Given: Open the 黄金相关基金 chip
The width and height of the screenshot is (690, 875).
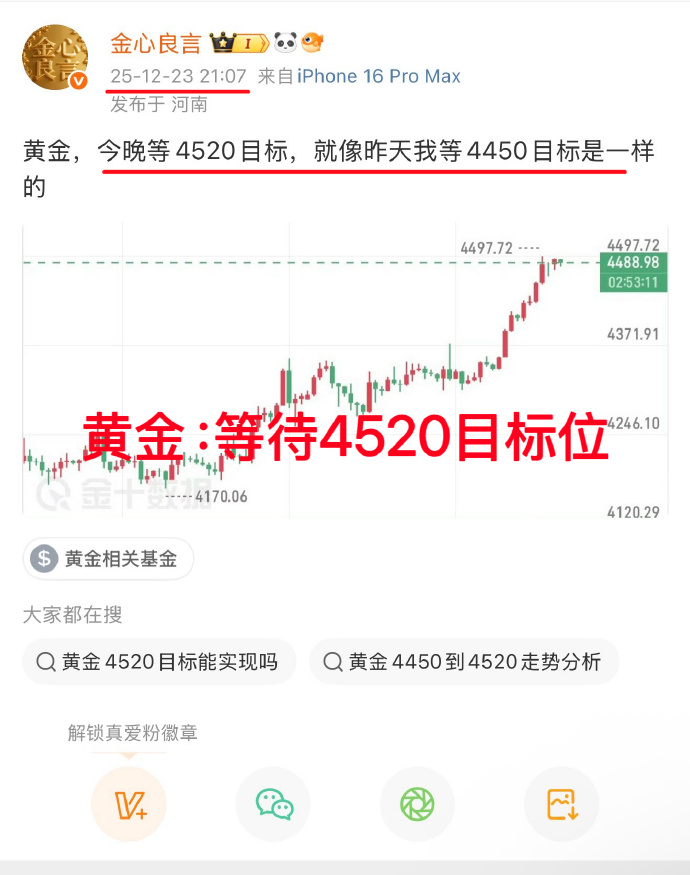Looking at the screenshot, I should click(108, 559).
